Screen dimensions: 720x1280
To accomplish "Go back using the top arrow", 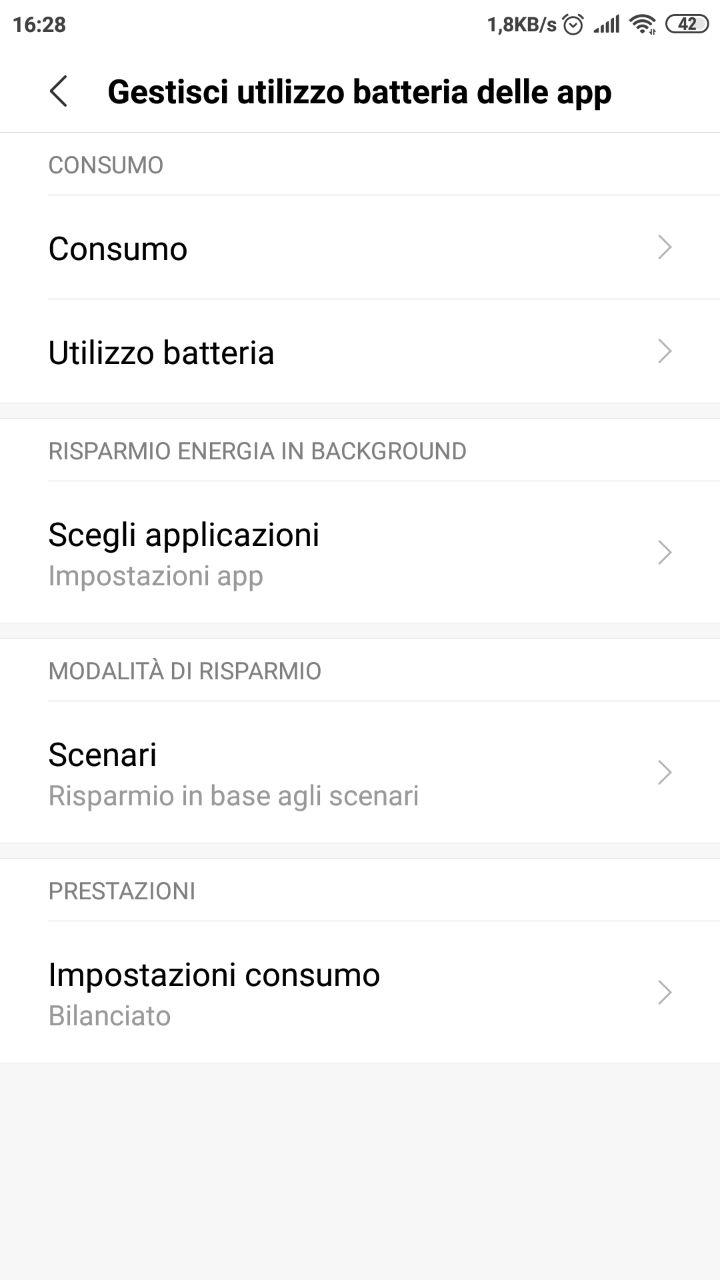I will (x=58, y=92).
